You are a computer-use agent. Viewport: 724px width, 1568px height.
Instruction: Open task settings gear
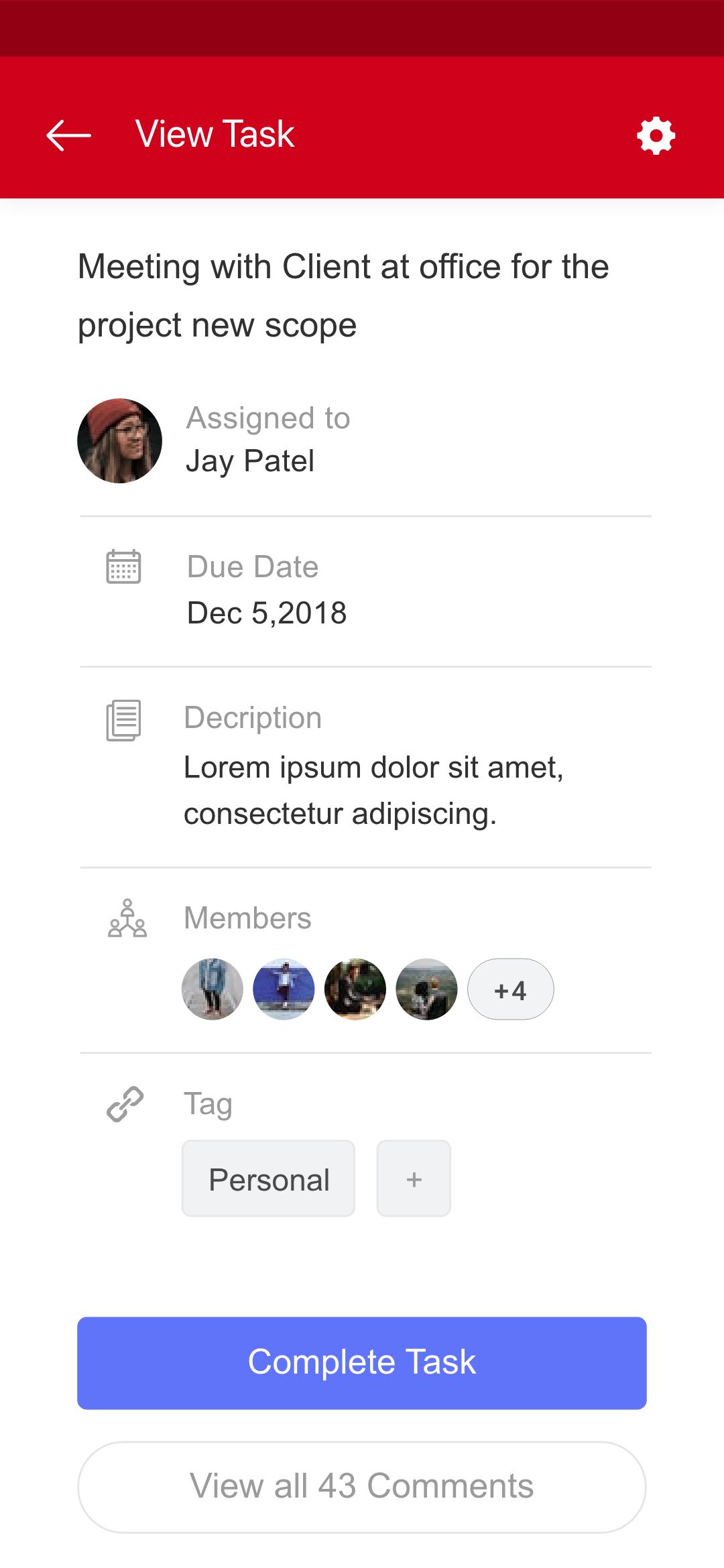point(656,135)
